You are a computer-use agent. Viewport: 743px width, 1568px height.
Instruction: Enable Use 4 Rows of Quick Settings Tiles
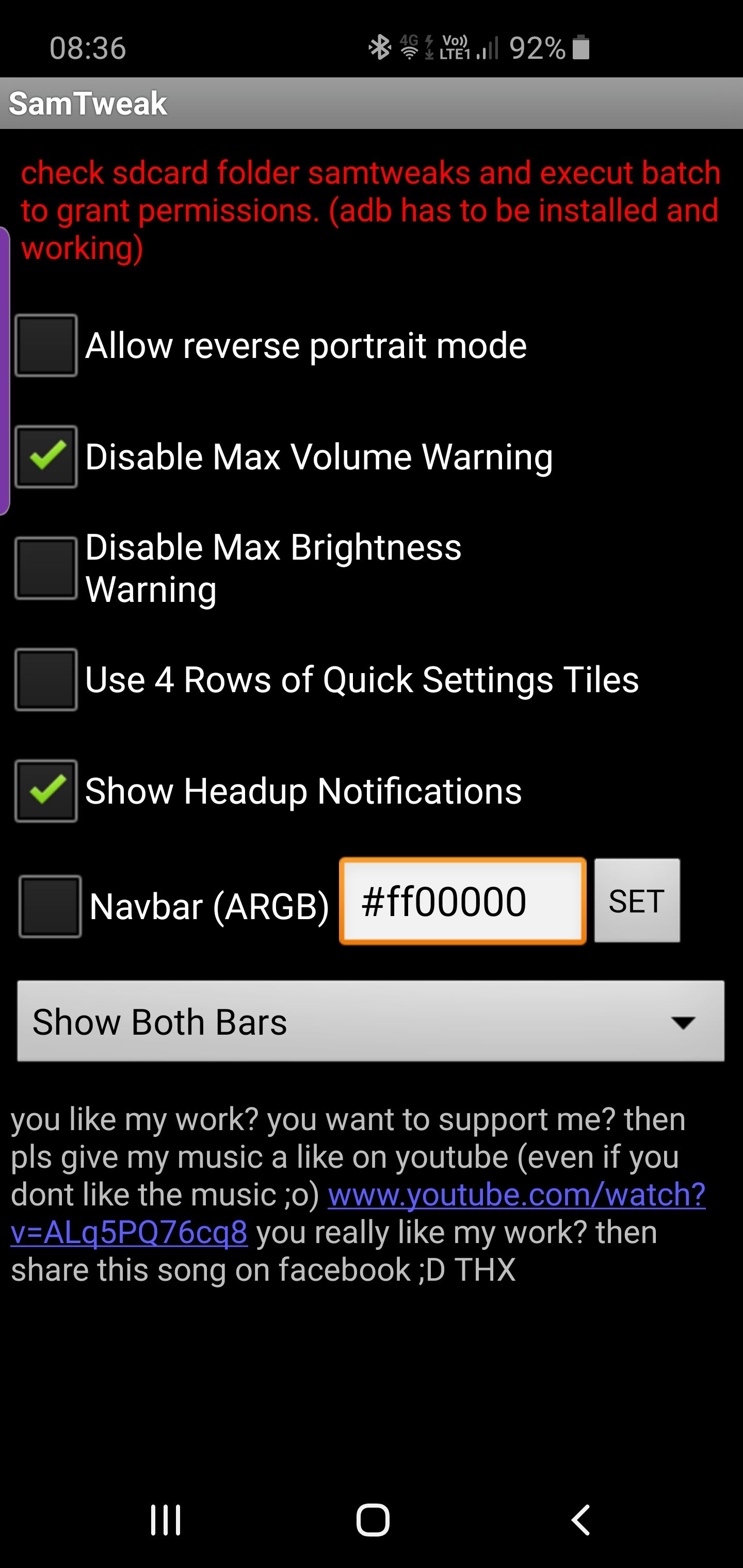[46, 679]
